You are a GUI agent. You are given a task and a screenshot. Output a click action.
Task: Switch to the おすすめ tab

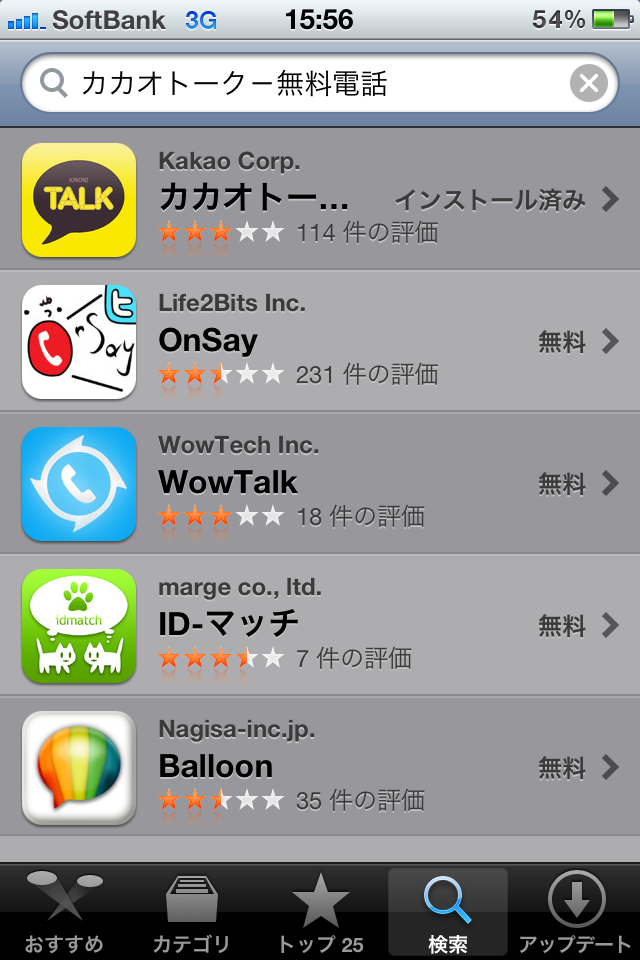click(x=64, y=912)
